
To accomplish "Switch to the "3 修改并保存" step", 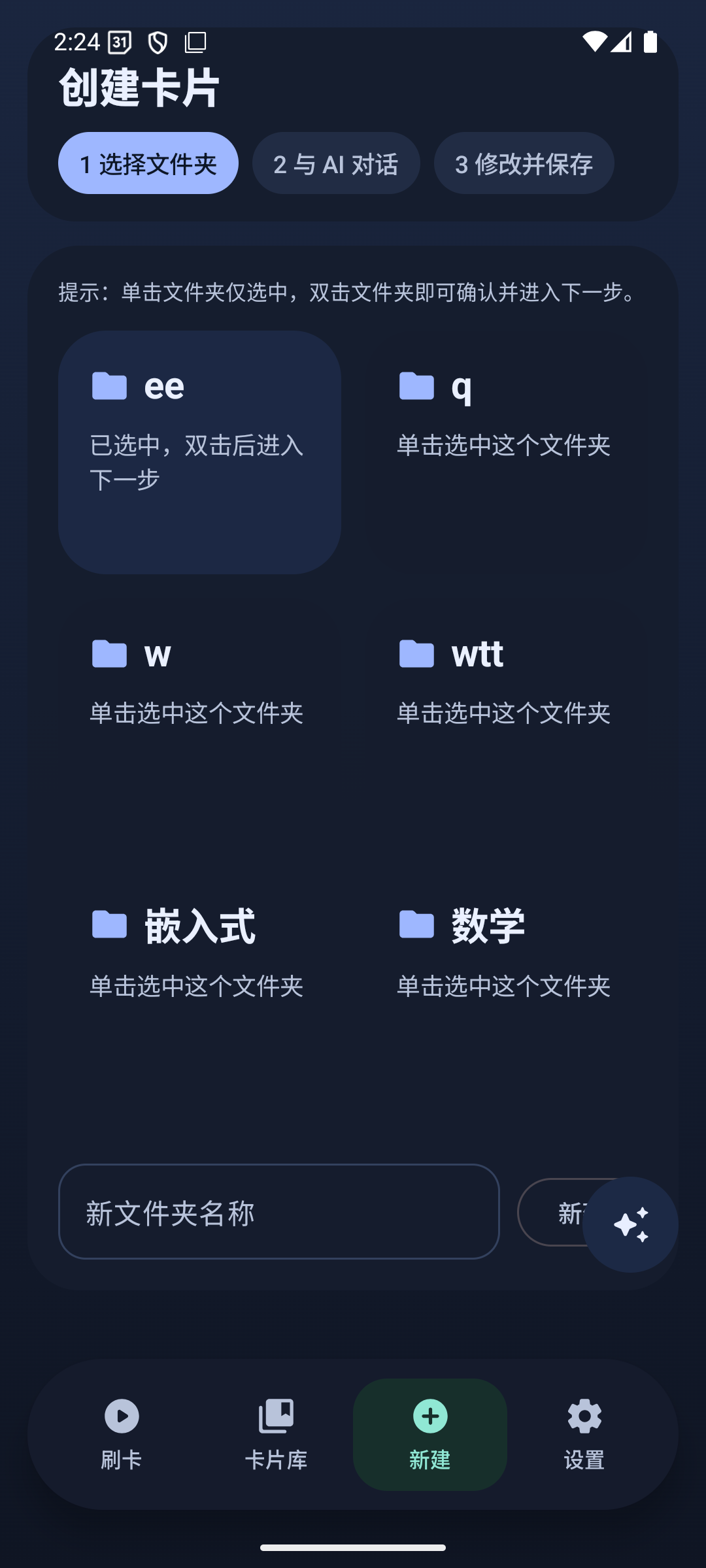I will 524,163.
